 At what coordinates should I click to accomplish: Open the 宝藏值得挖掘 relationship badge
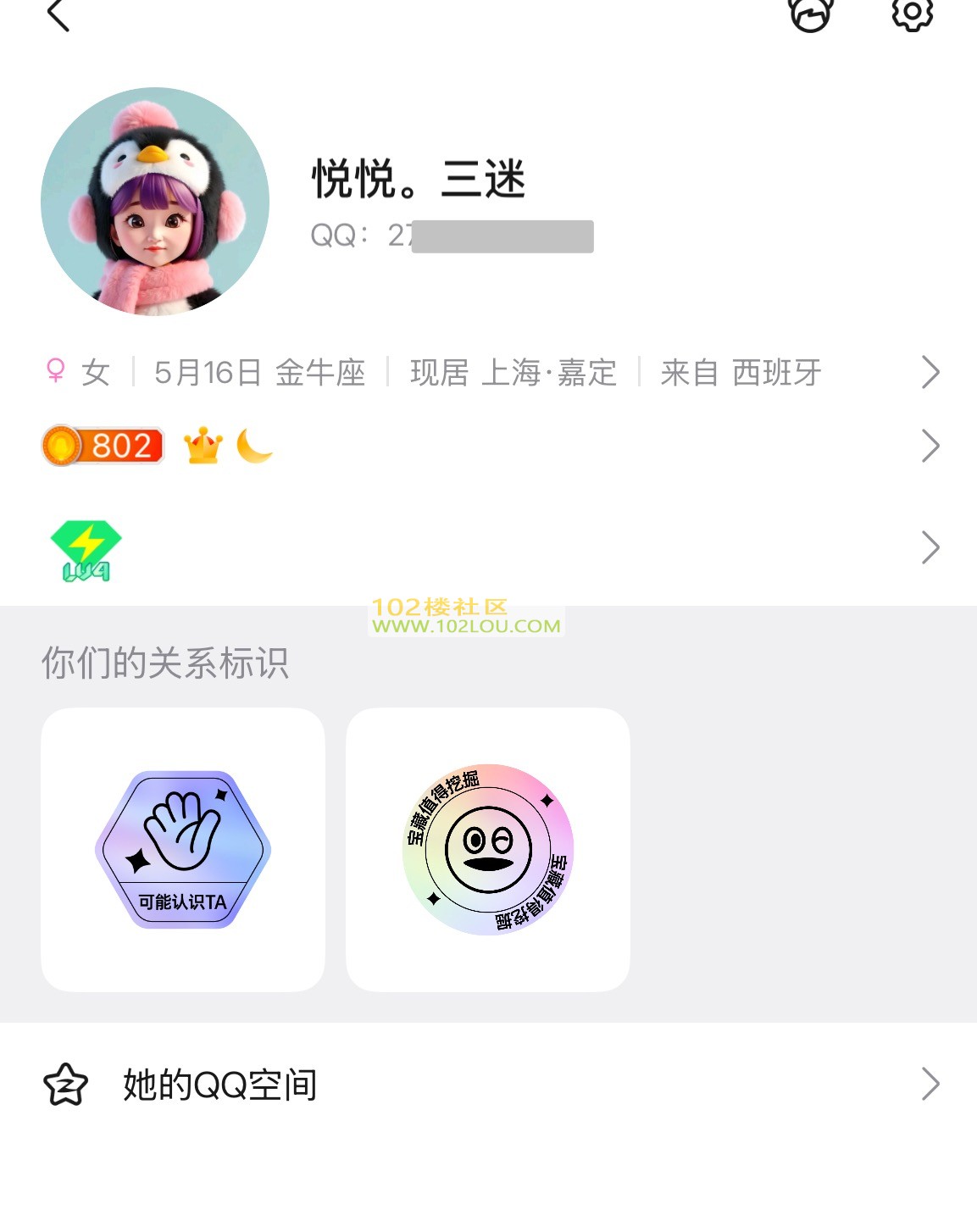click(488, 849)
